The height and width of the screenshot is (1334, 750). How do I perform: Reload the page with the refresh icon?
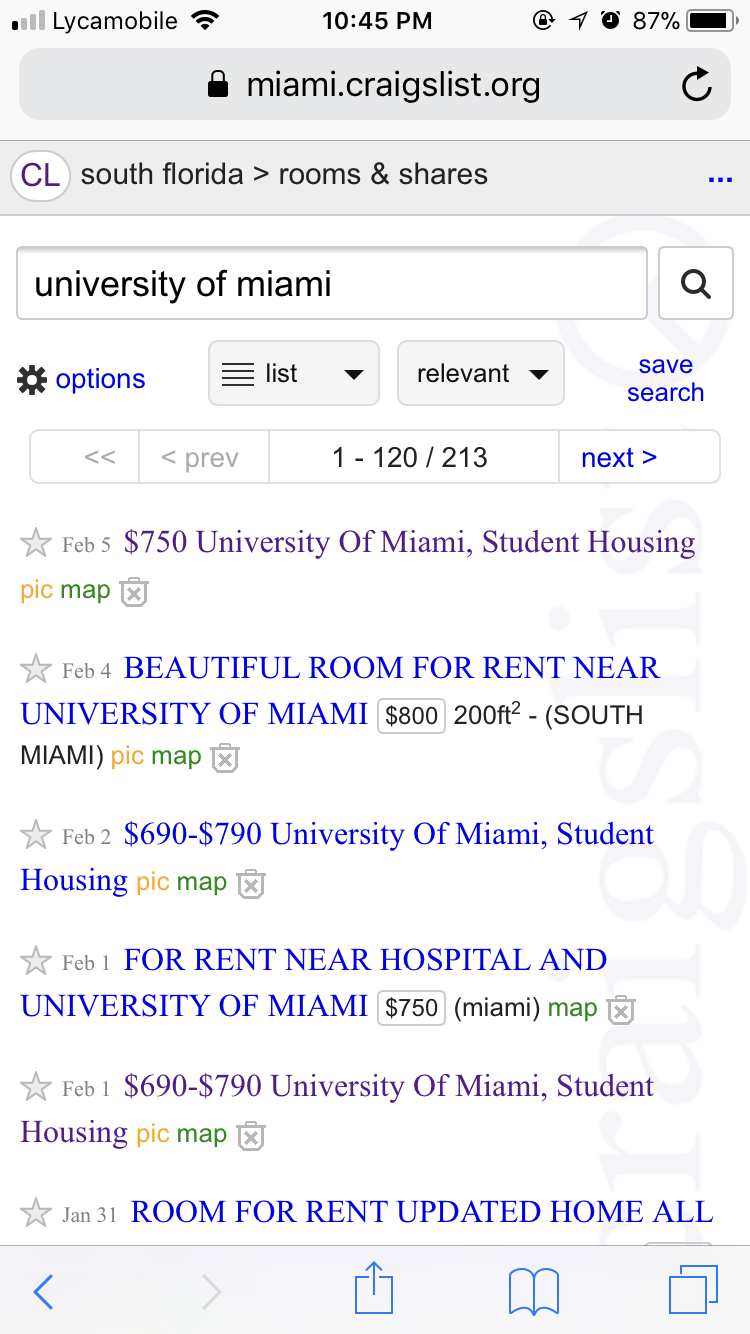point(697,84)
